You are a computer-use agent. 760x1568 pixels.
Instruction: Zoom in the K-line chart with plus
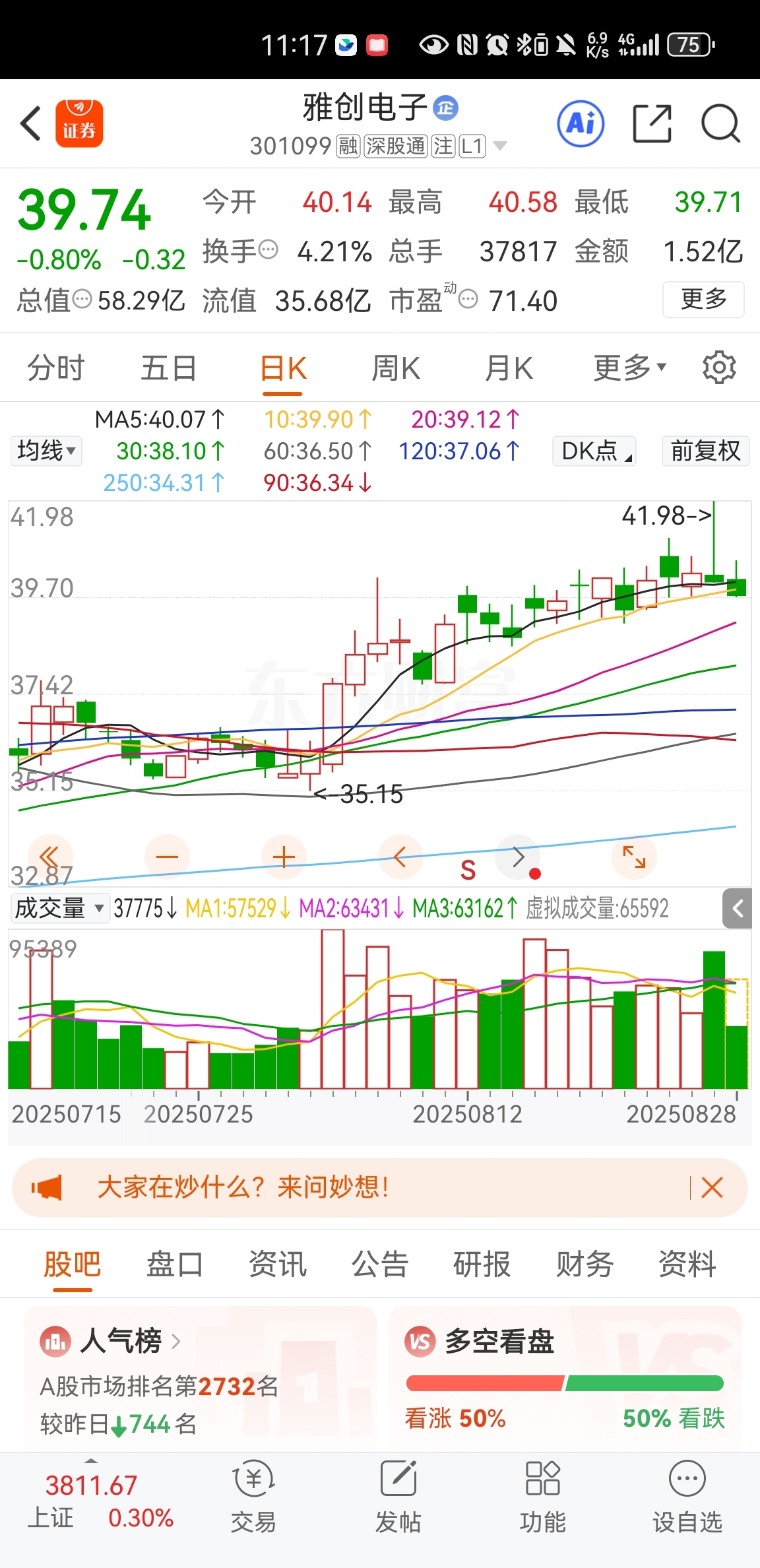point(284,857)
